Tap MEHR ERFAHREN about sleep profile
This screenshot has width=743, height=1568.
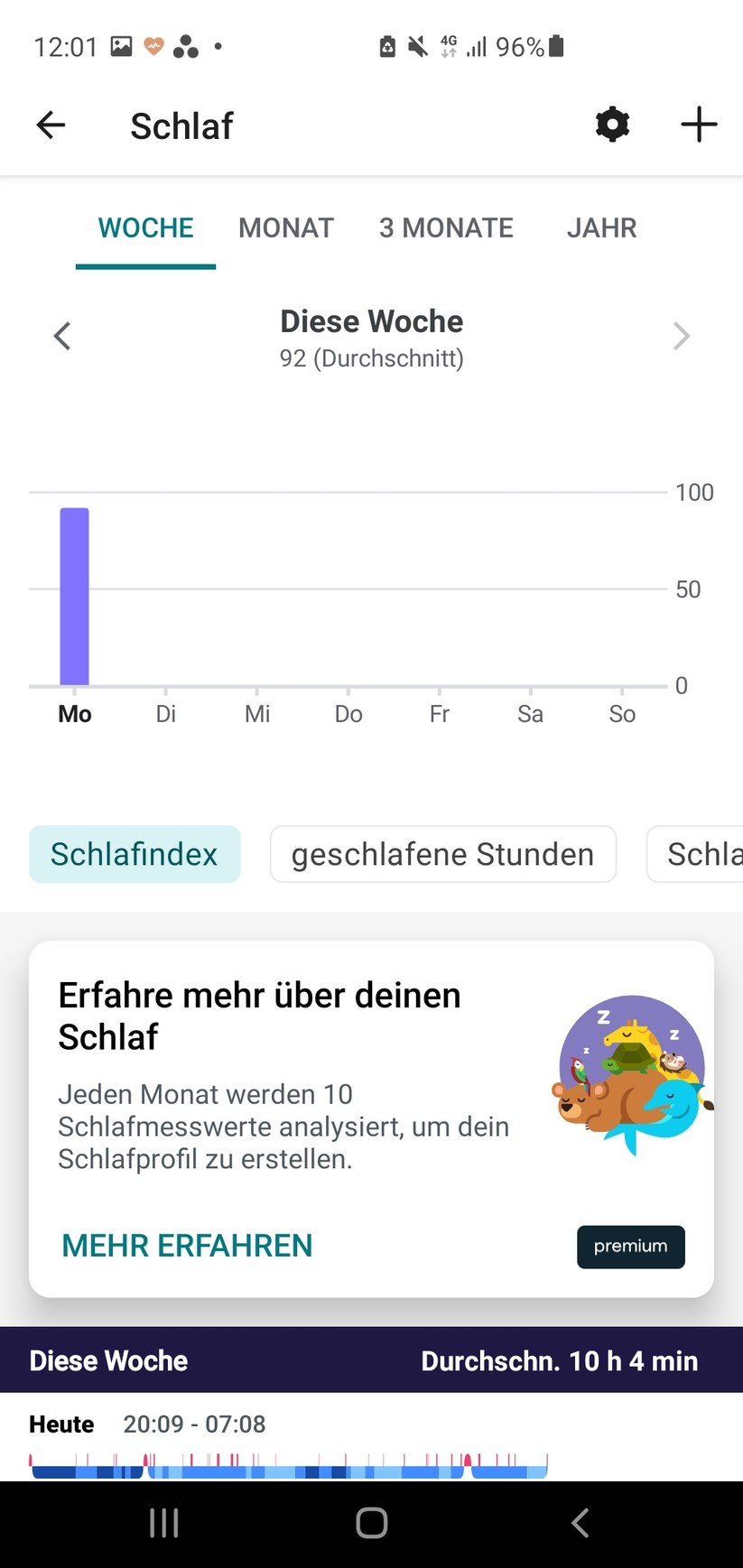coord(187,1246)
